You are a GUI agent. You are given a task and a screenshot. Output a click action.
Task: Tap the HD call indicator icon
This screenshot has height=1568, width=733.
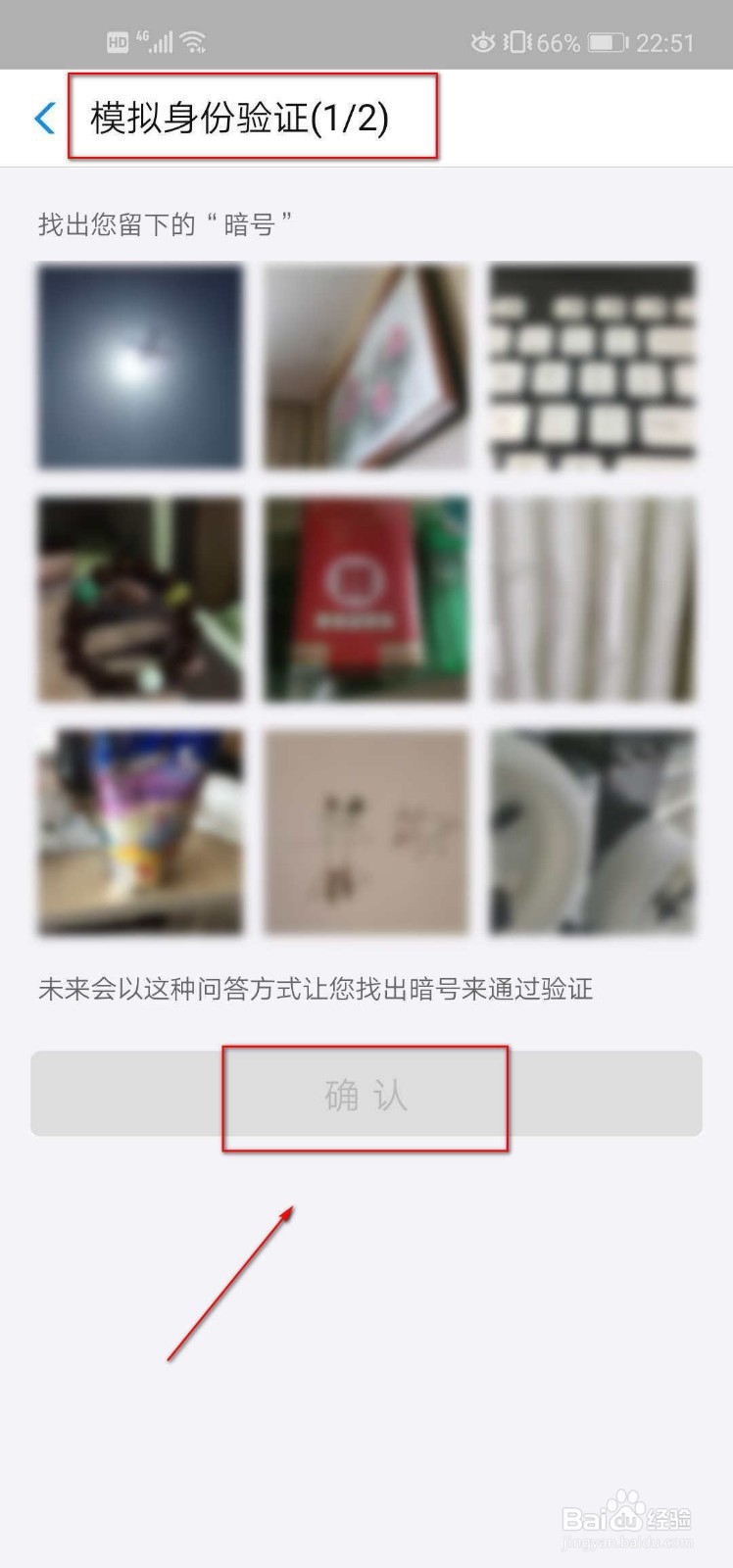(x=118, y=41)
